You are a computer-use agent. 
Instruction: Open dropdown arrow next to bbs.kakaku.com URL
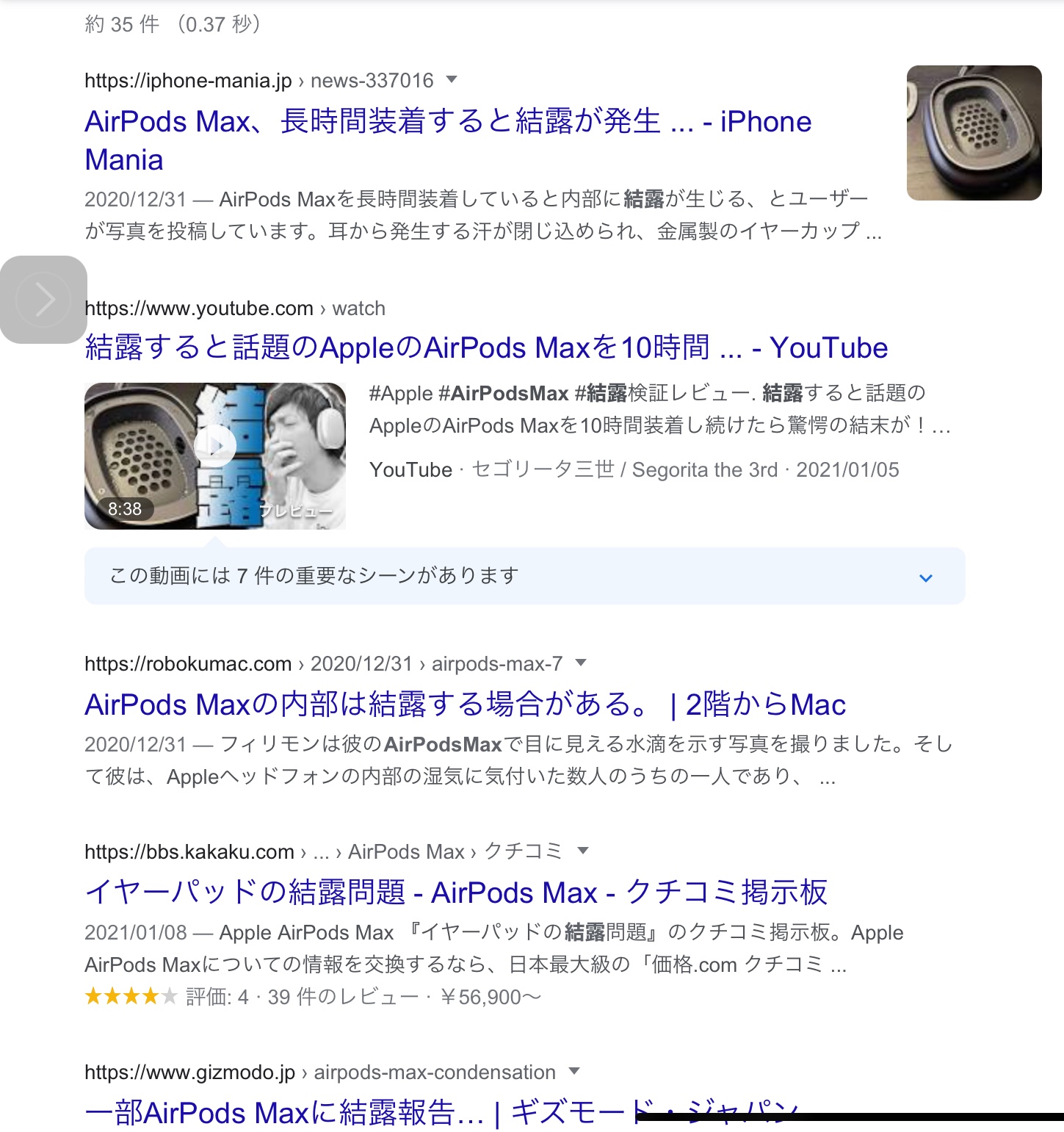pyautogui.click(x=583, y=851)
